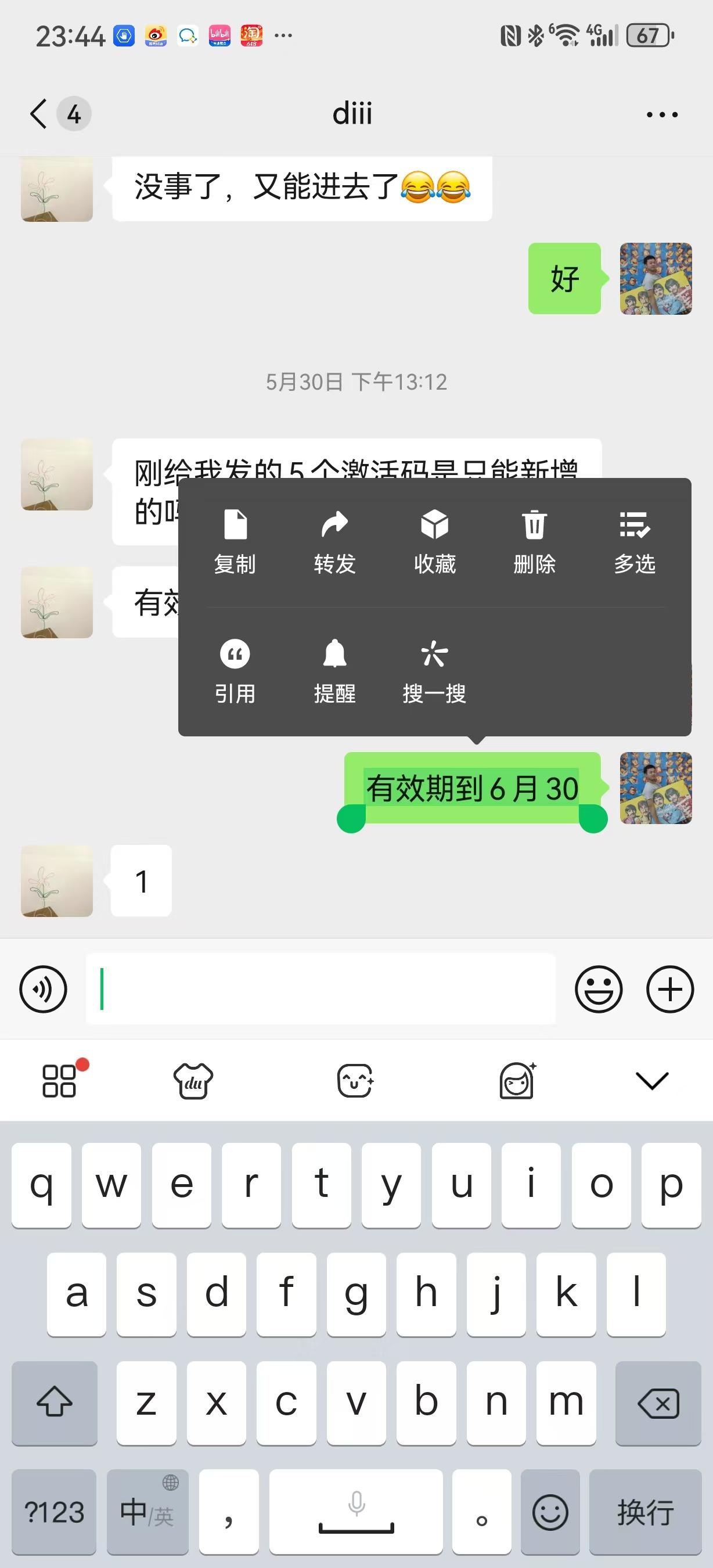Delete the message with 删除
713x1568 pixels.
534,542
